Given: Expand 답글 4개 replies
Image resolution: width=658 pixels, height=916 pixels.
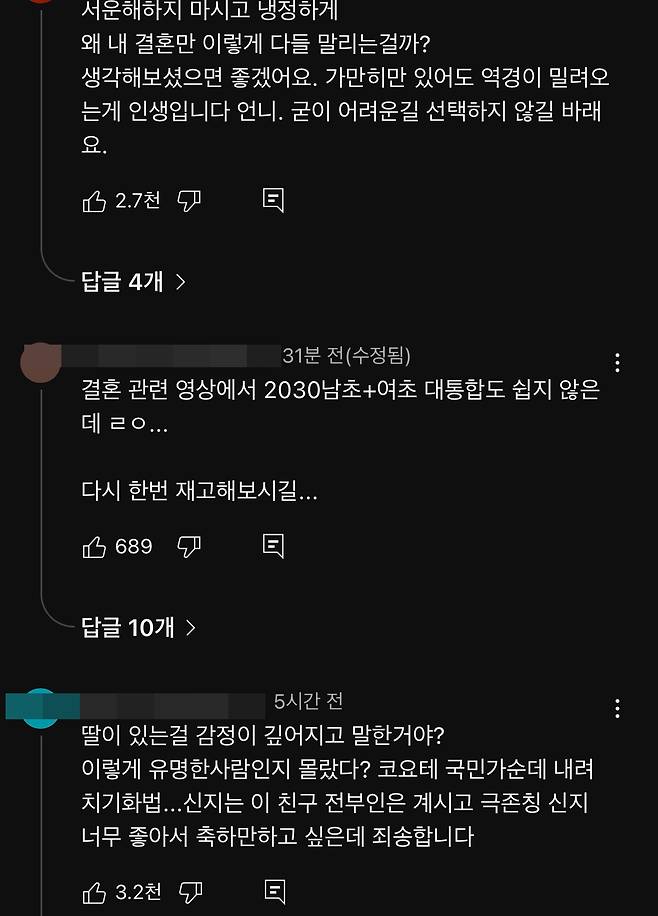Looking at the screenshot, I should (134, 282).
